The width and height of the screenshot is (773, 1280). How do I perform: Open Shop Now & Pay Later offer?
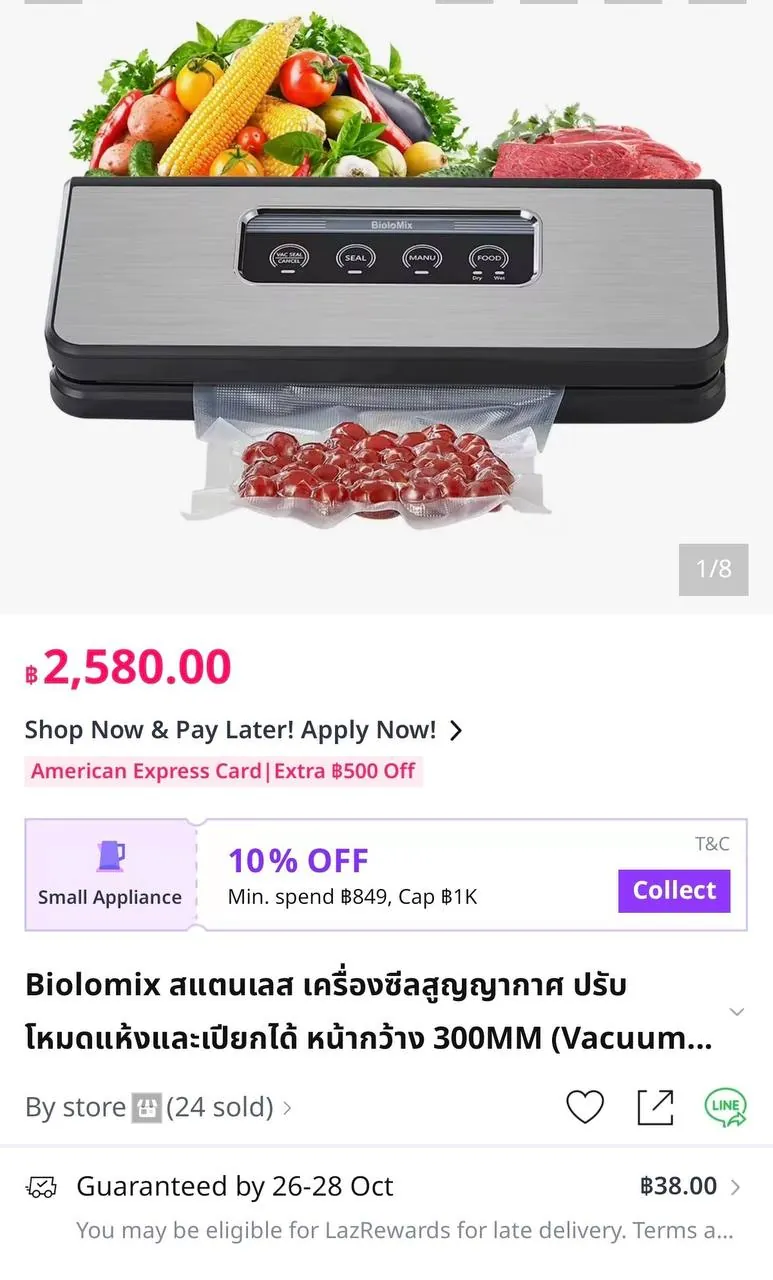click(244, 730)
